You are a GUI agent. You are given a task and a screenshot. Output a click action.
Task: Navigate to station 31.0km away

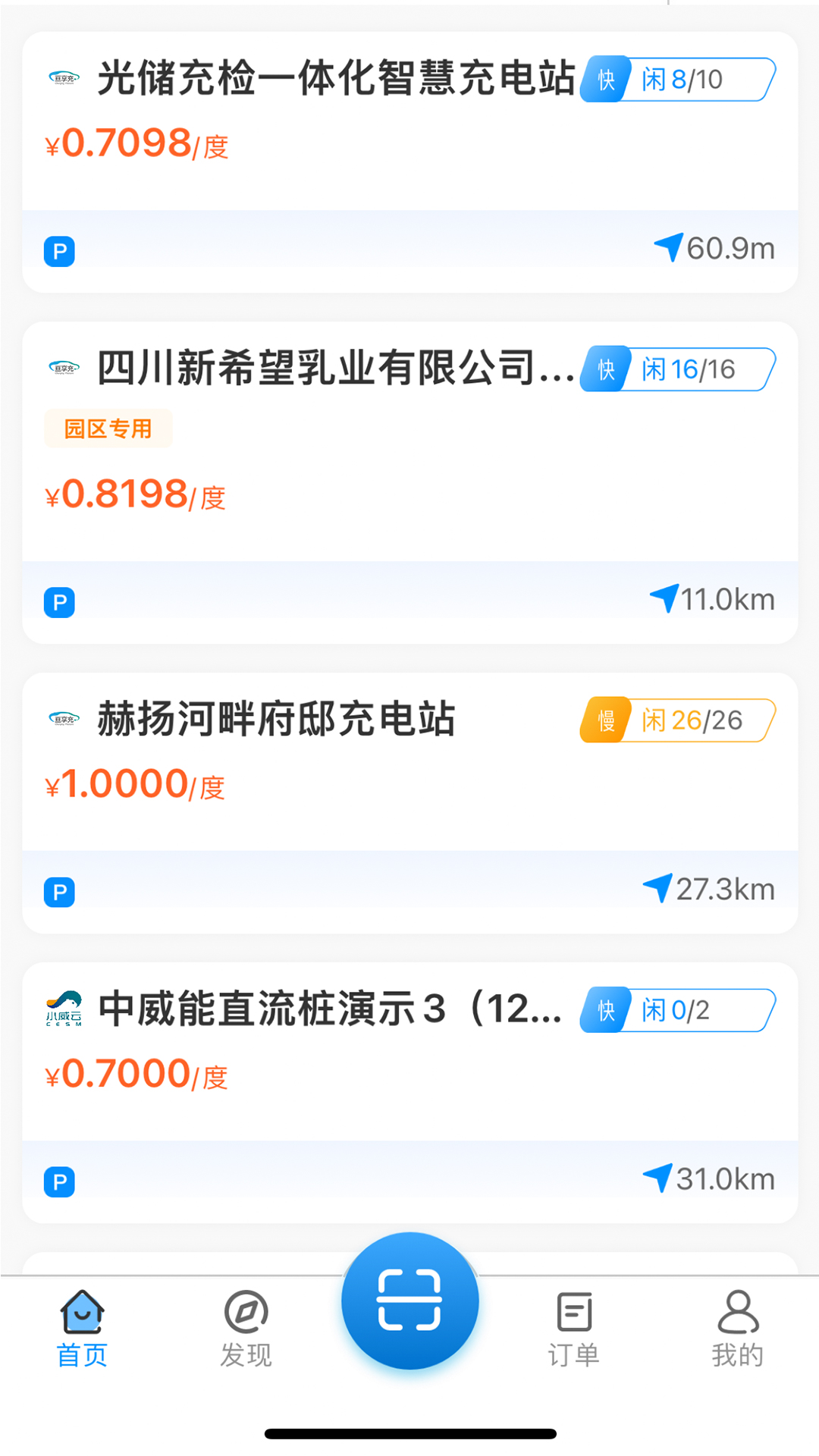(709, 1179)
